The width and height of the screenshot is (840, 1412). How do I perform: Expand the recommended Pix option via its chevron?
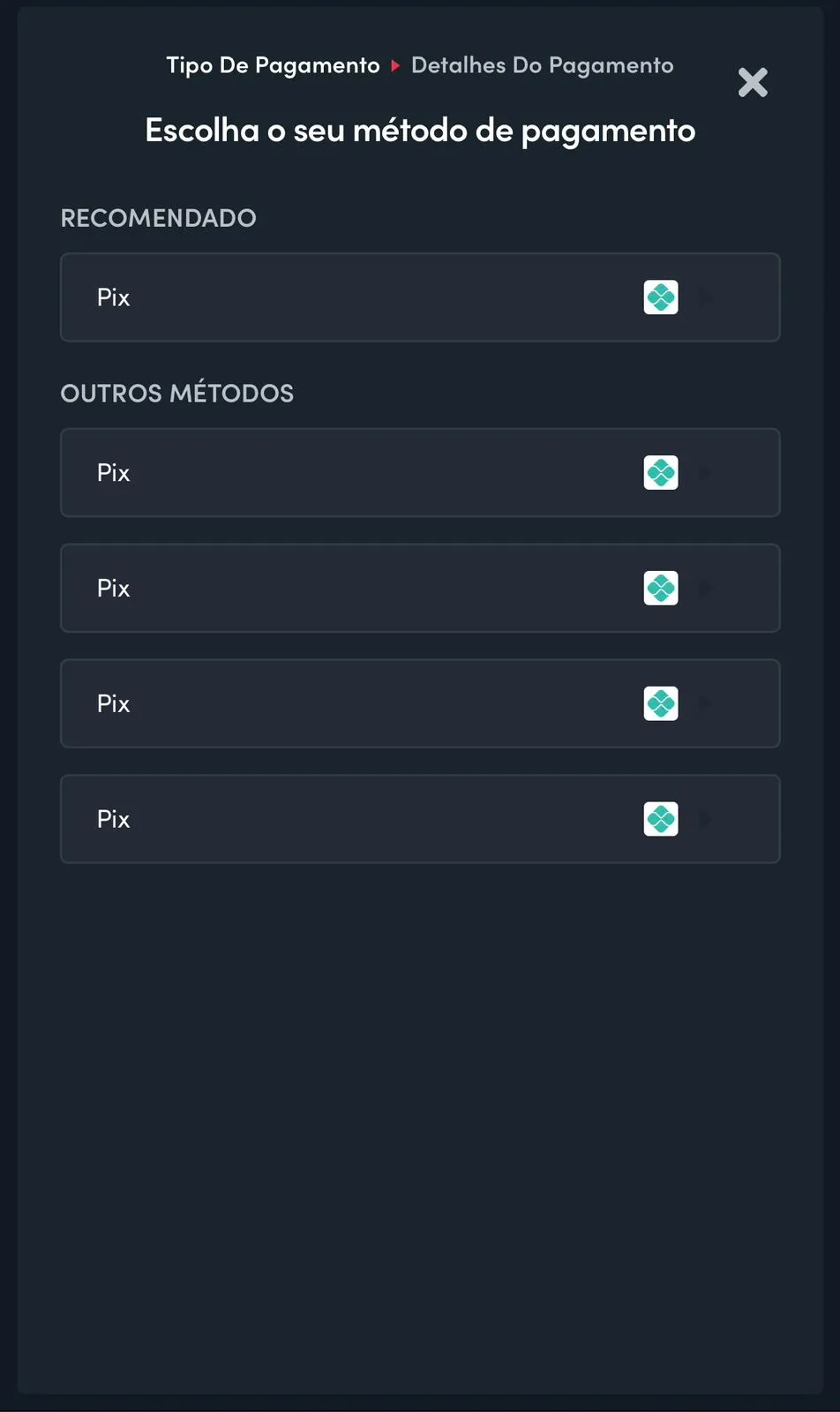click(x=706, y=297)
